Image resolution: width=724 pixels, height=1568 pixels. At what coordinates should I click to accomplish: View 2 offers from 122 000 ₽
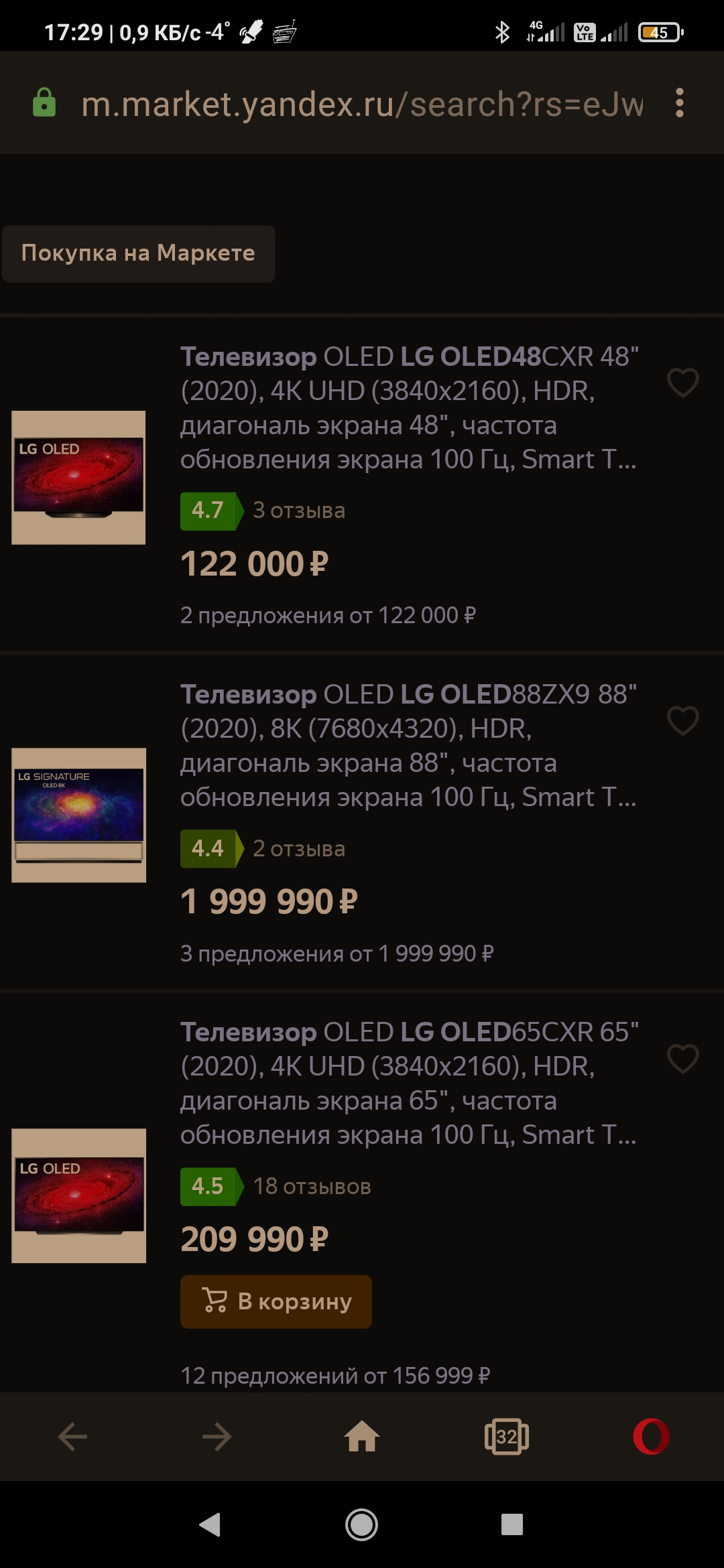click(328, 615)
